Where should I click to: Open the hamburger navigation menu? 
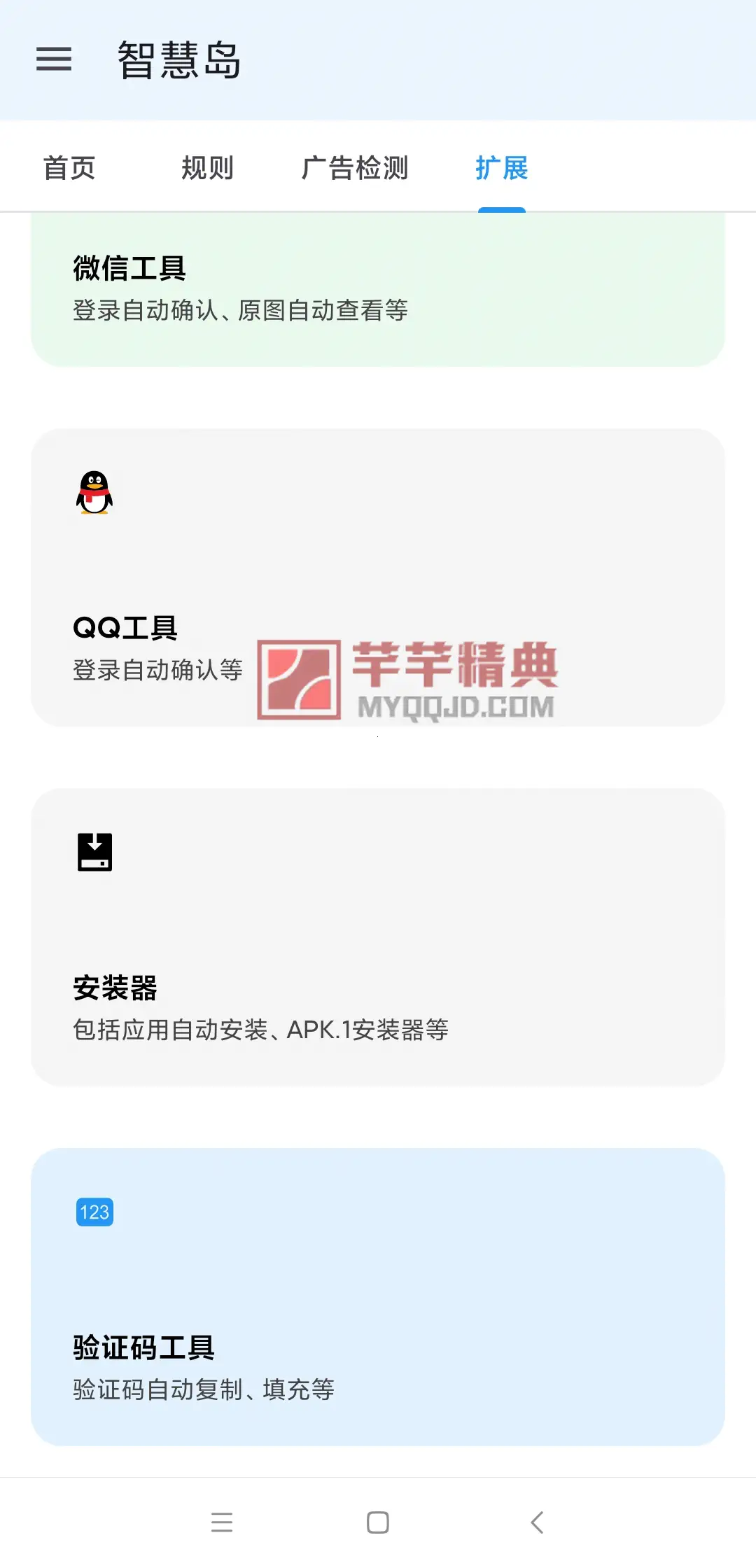tap(54, 60)
